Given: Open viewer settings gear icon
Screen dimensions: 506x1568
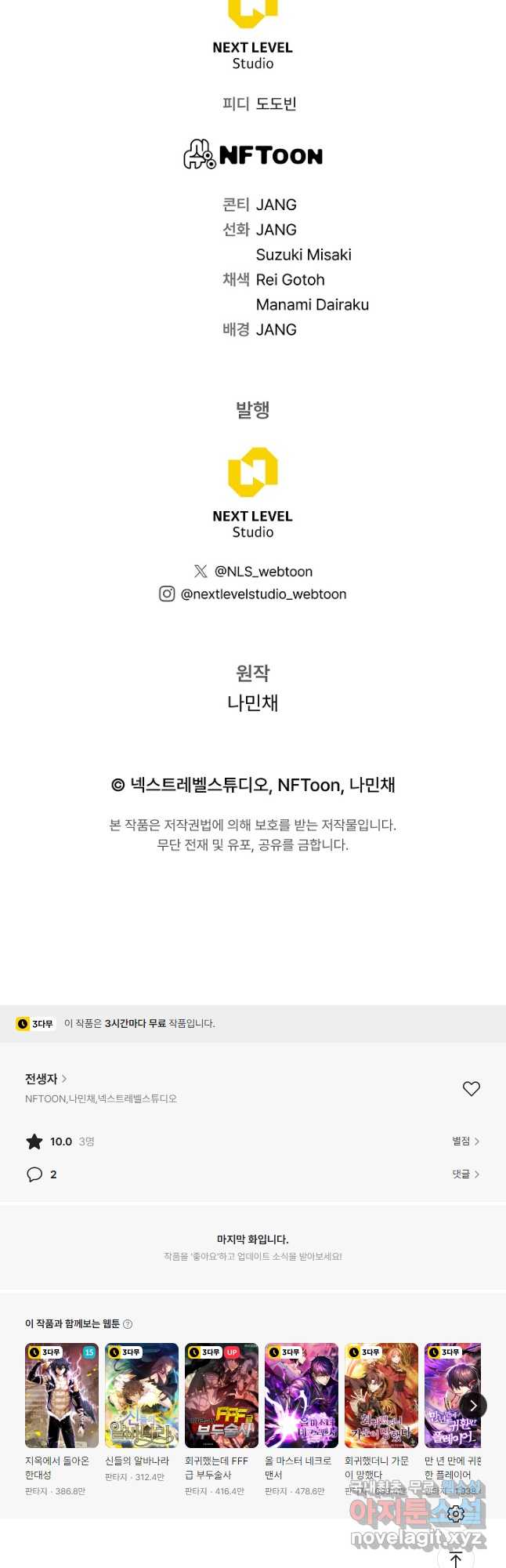Looking at the screenshot, I should pyautogui.click(x=456, y=1514).
